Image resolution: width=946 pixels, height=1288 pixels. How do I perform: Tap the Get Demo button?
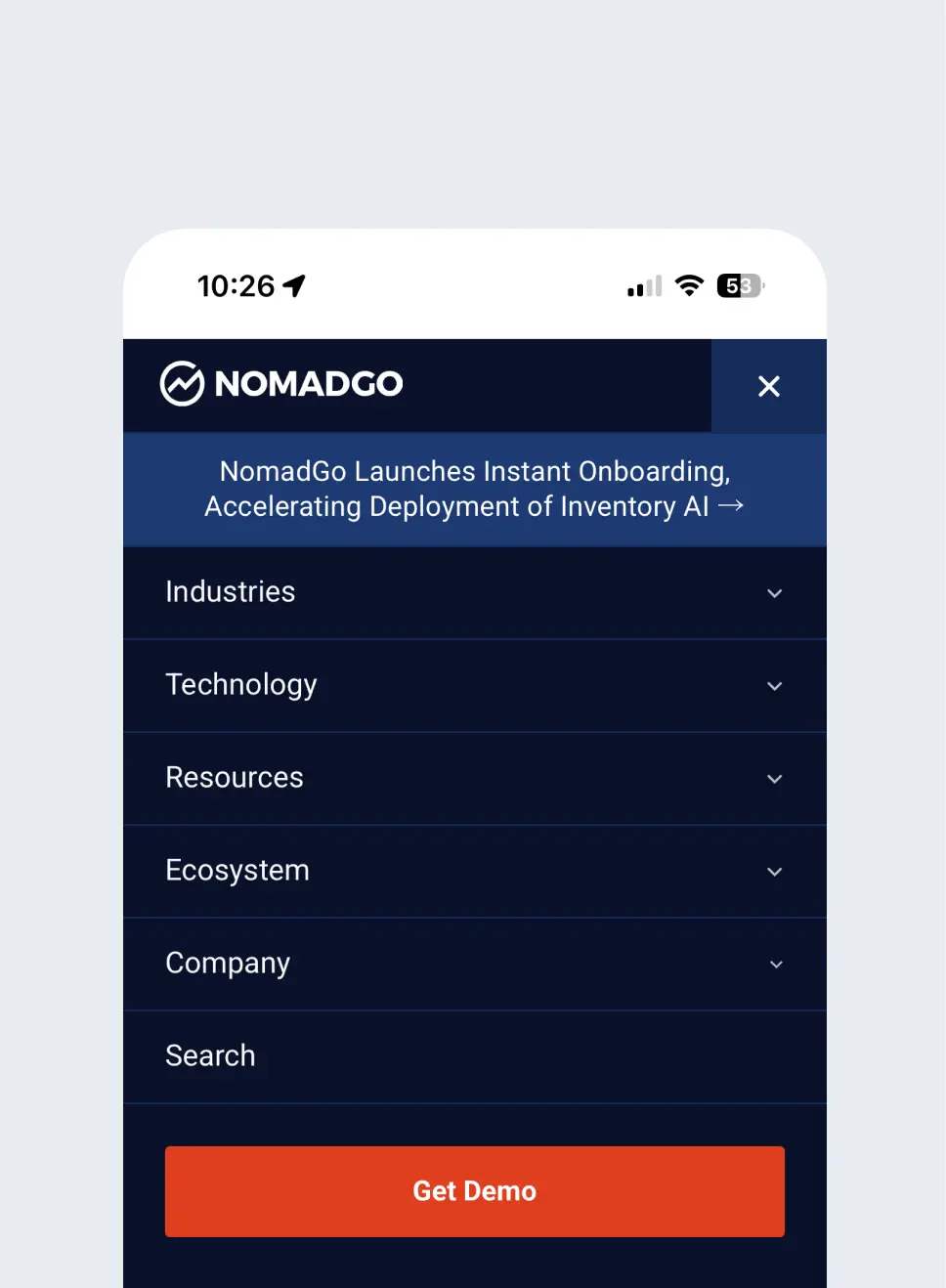tap(475, 1191)
